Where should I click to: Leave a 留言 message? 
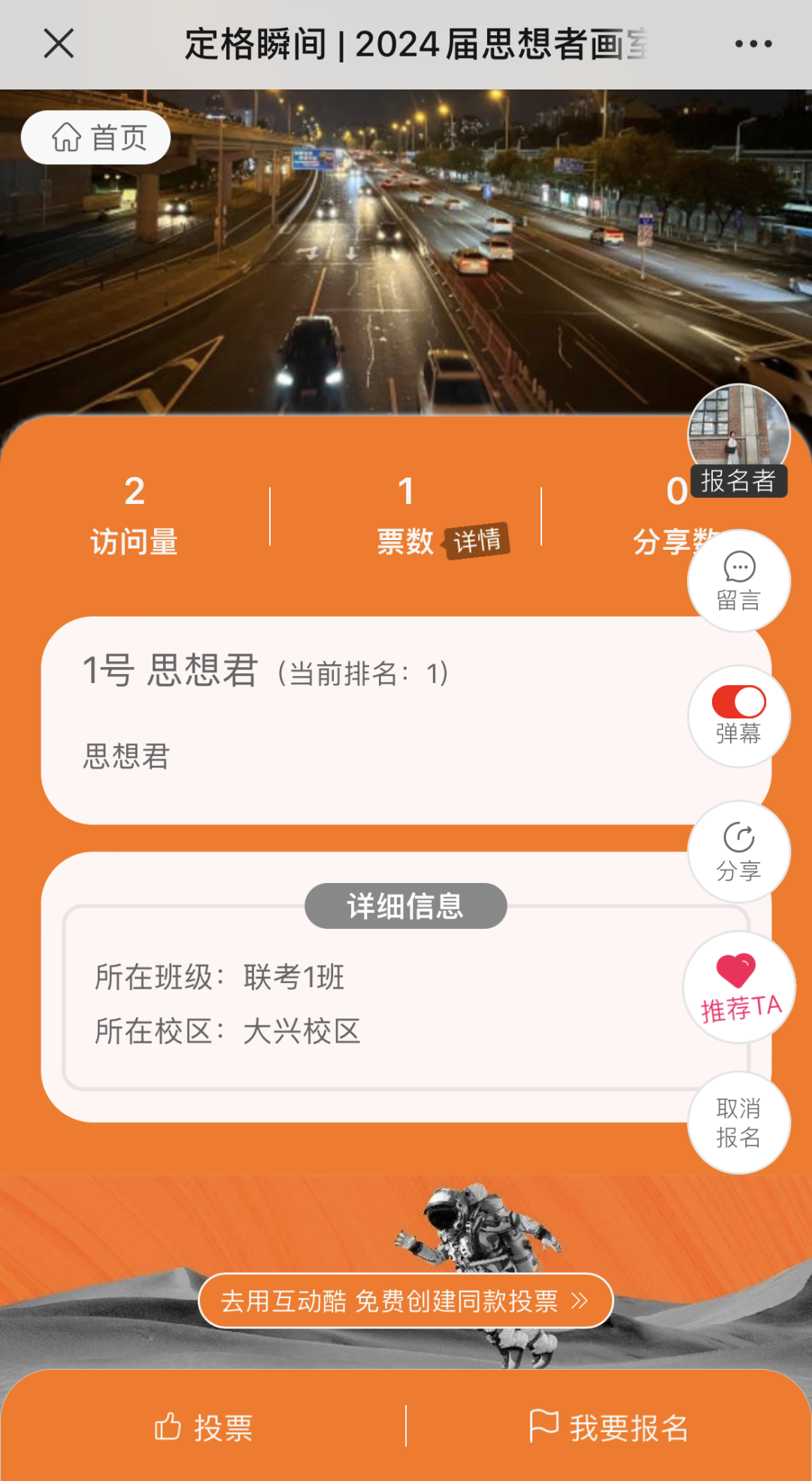click(x=738, y=581)
